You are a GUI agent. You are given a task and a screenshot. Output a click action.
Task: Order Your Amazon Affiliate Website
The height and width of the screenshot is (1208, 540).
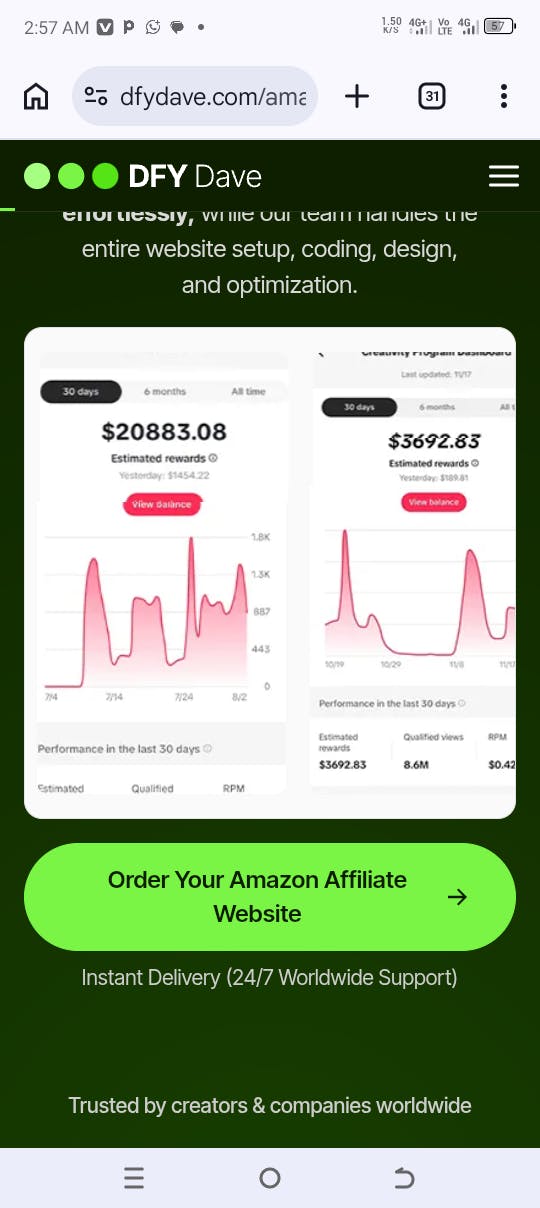click(x=270, y=896)
